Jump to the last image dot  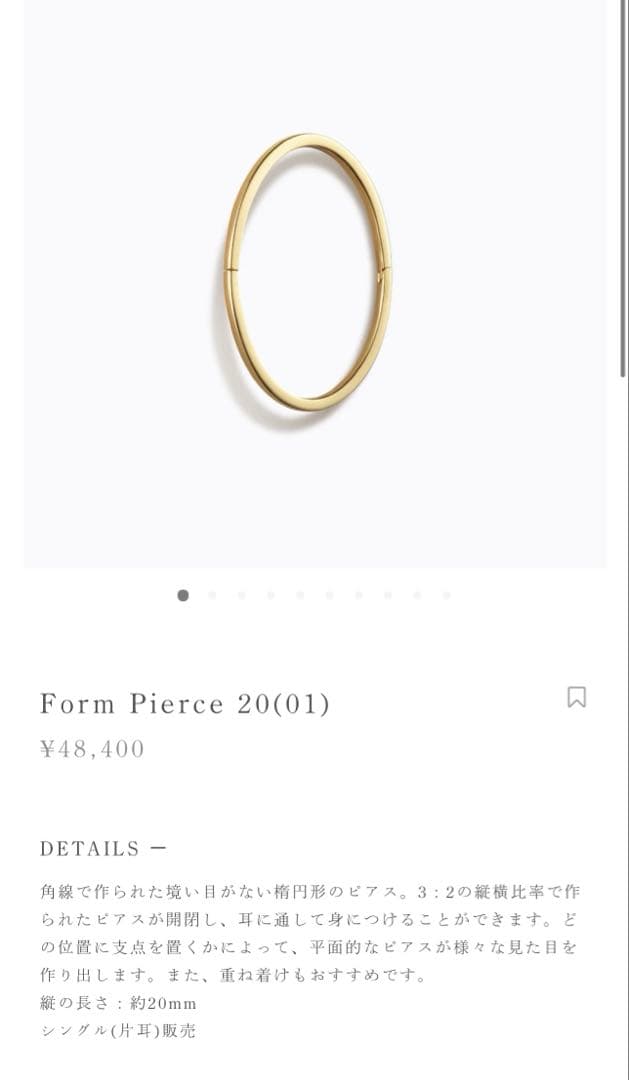point(446,595)
